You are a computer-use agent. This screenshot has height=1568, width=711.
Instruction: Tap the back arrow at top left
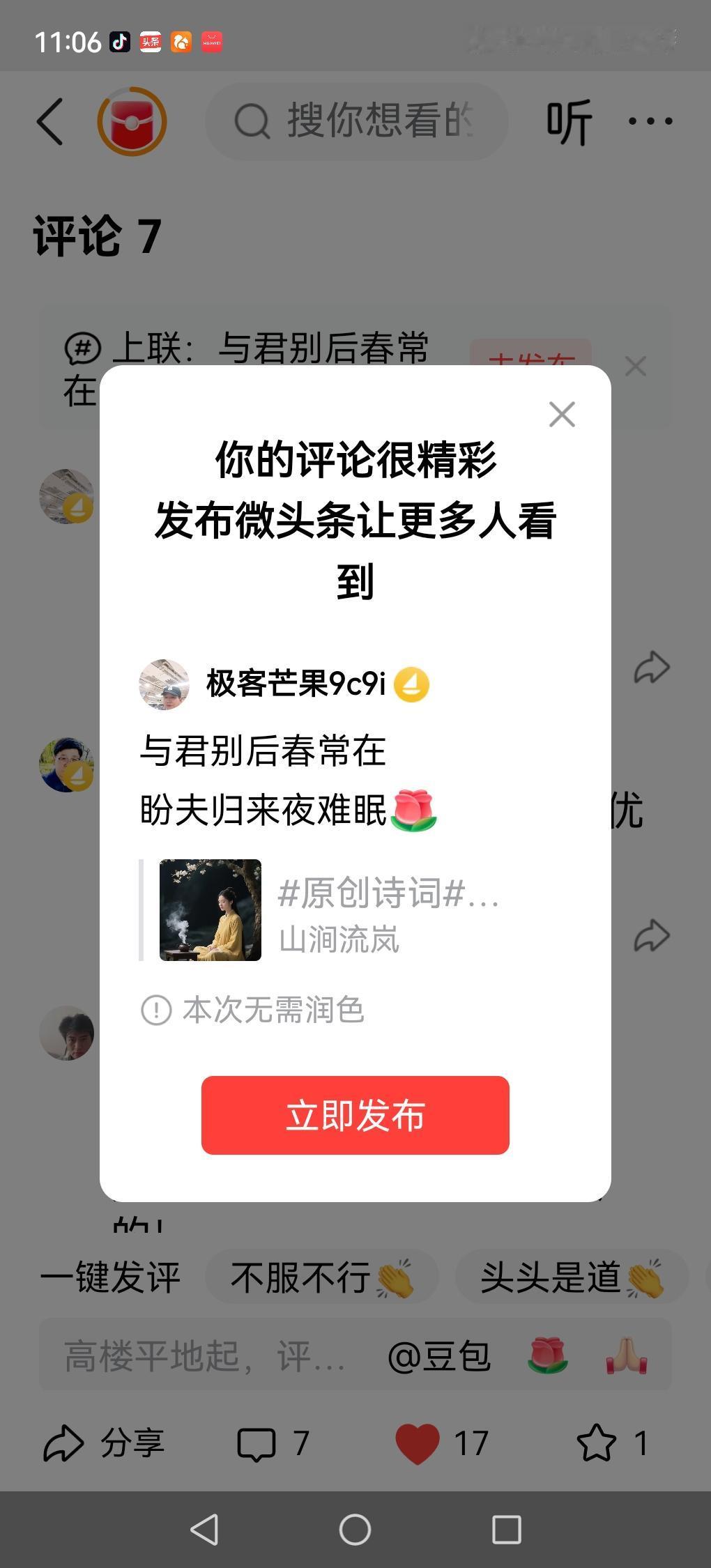pyautogui.click(x=50, y=120)
